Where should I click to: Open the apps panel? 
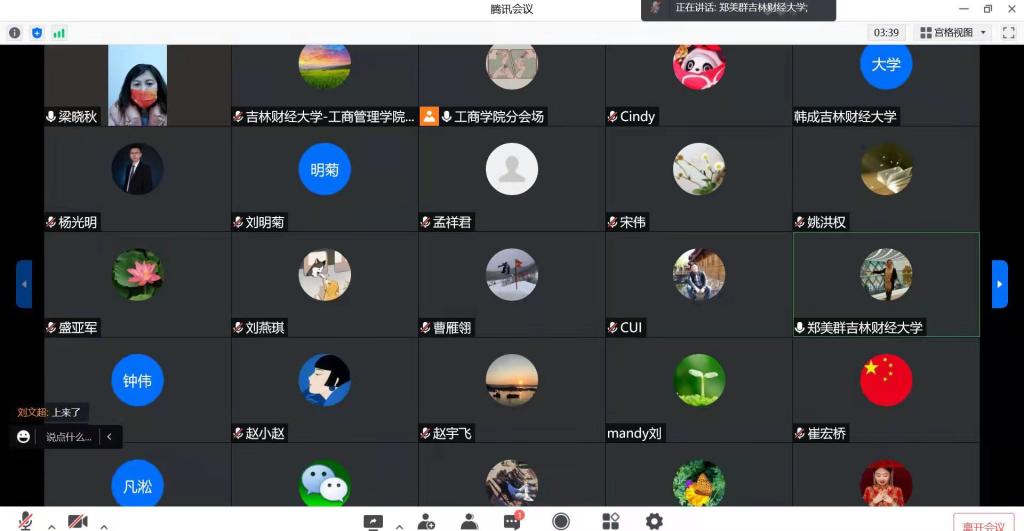pyautogui.click(x=610, y=522)
